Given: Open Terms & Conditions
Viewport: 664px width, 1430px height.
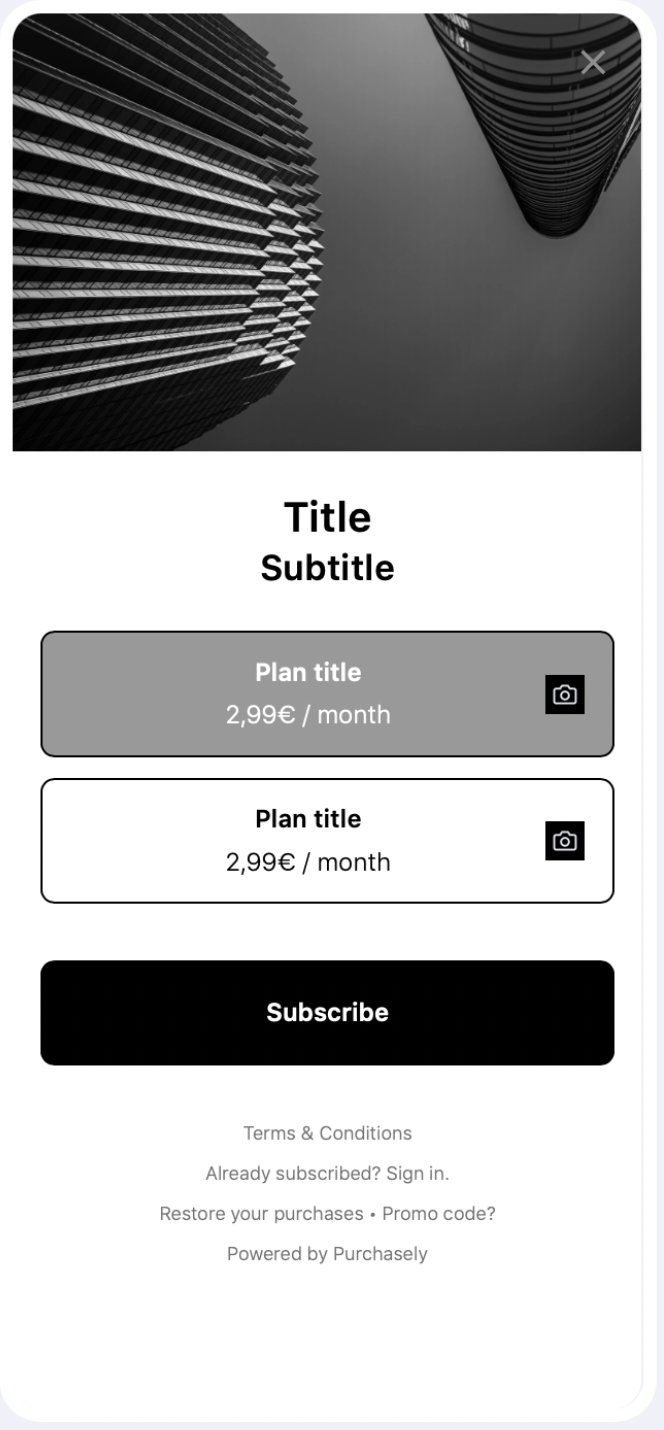Looking at the screenshot, I should 327,1133.
